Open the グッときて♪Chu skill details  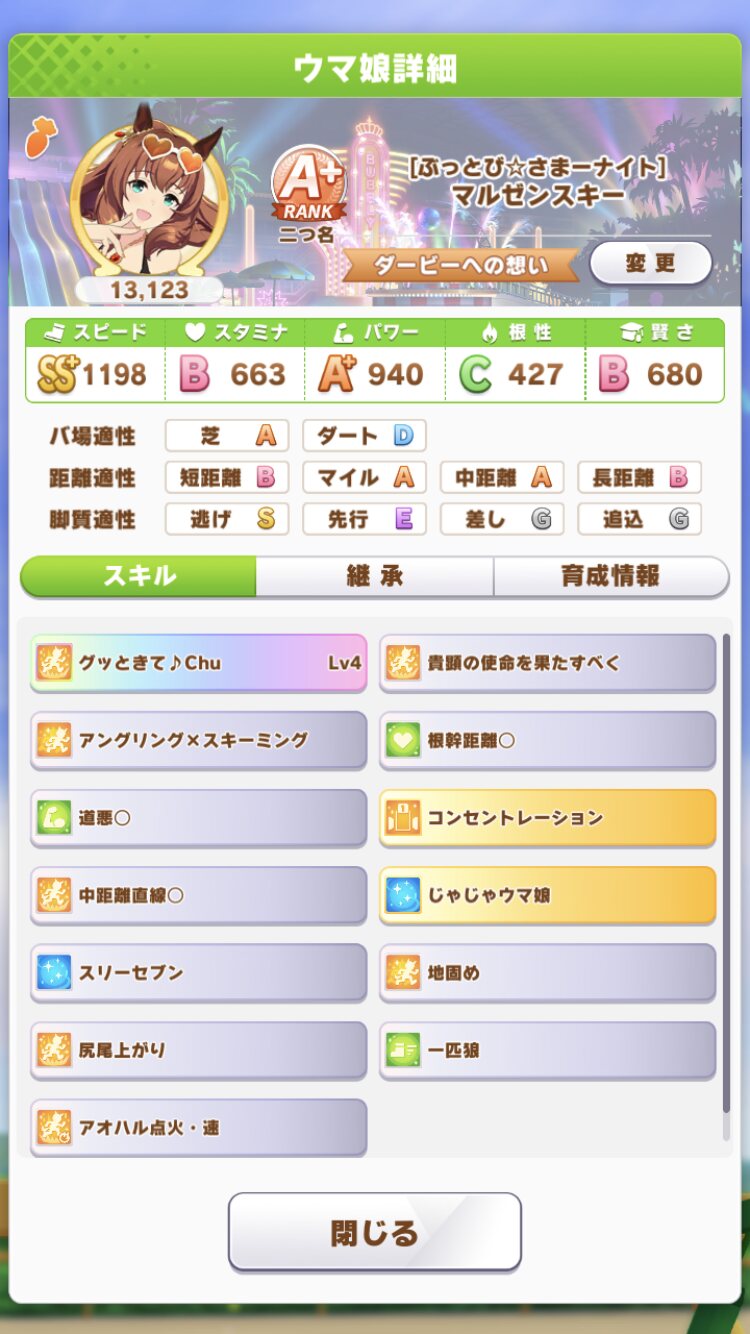[198, 662]
